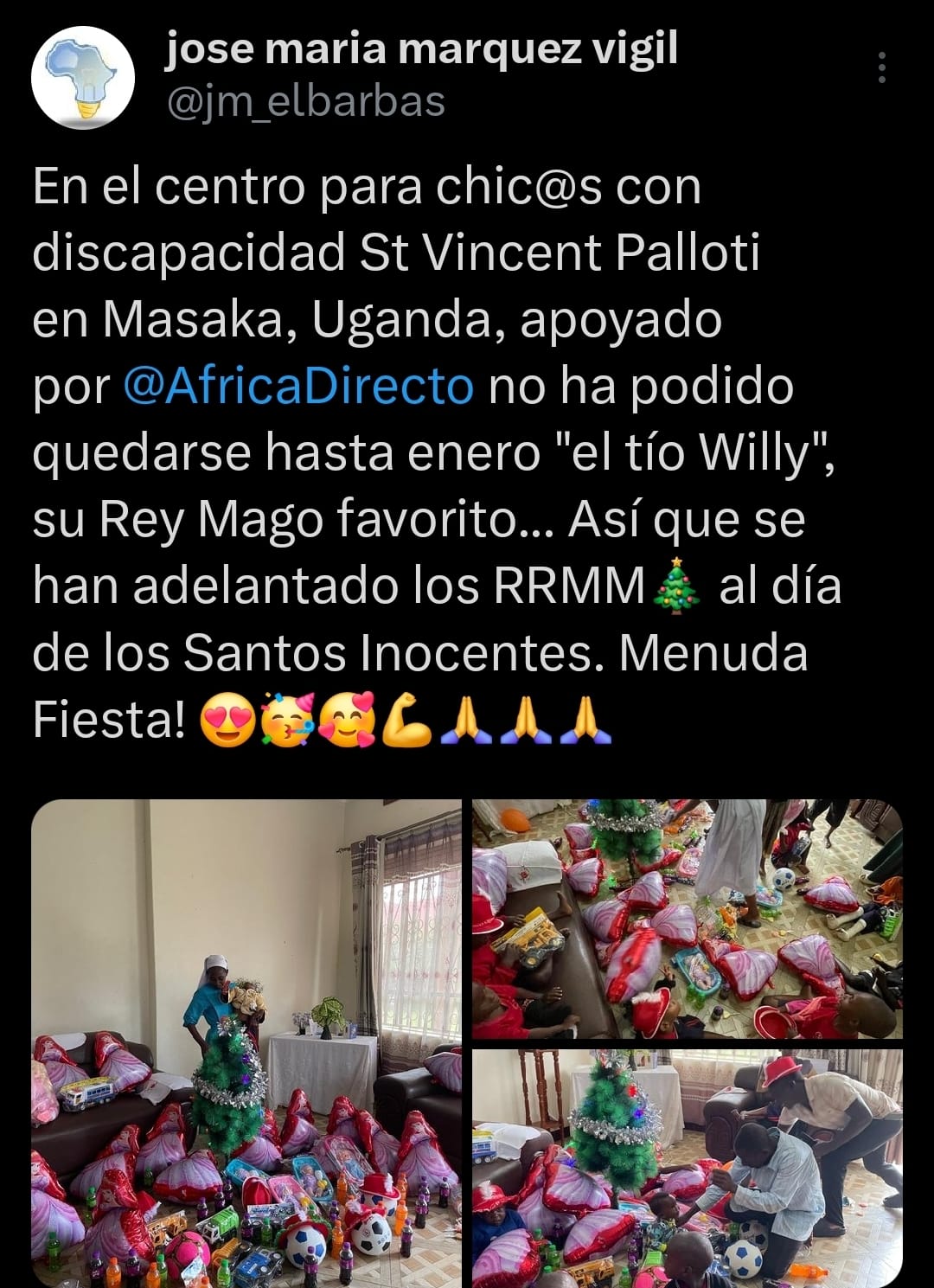This screenshot has height=1288, width=934.
Task: Open the large photo of nun beside Christmas tree
Action: [x=246, y=1042]
